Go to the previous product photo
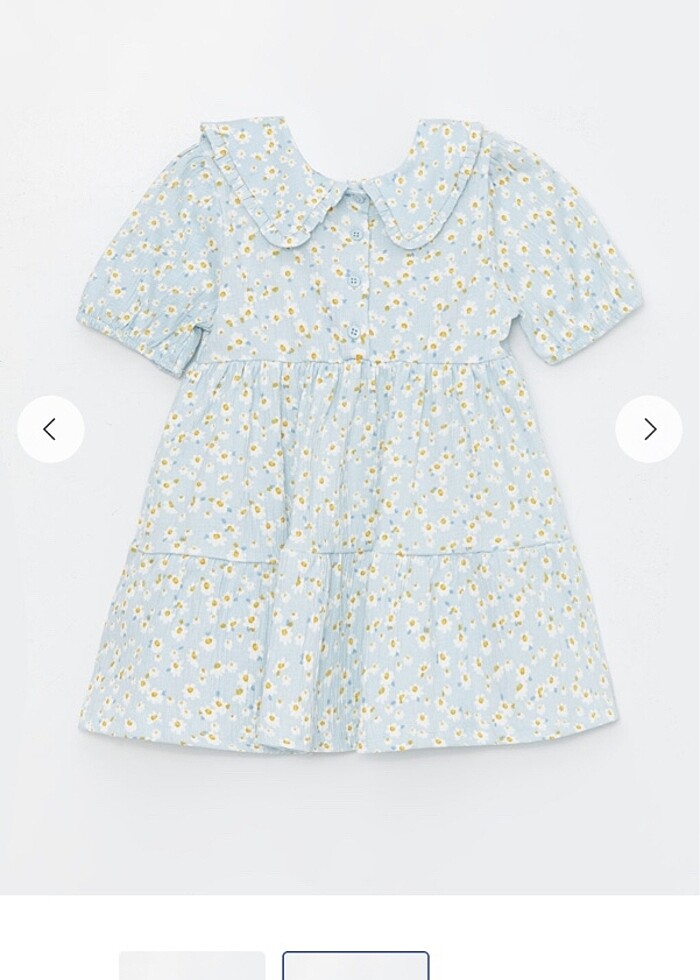 (x=50, y=429)
